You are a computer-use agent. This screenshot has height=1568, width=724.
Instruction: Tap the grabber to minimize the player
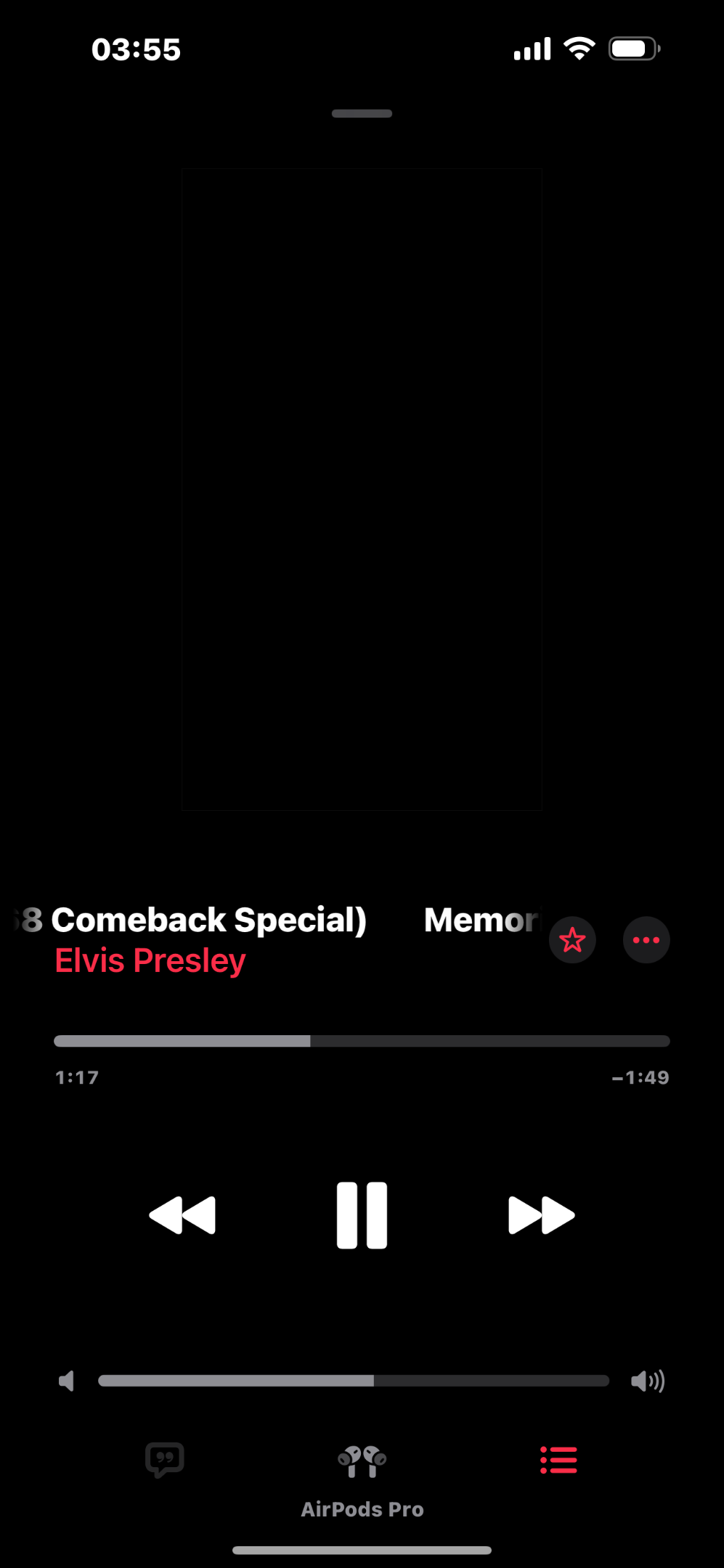(362, 113)
